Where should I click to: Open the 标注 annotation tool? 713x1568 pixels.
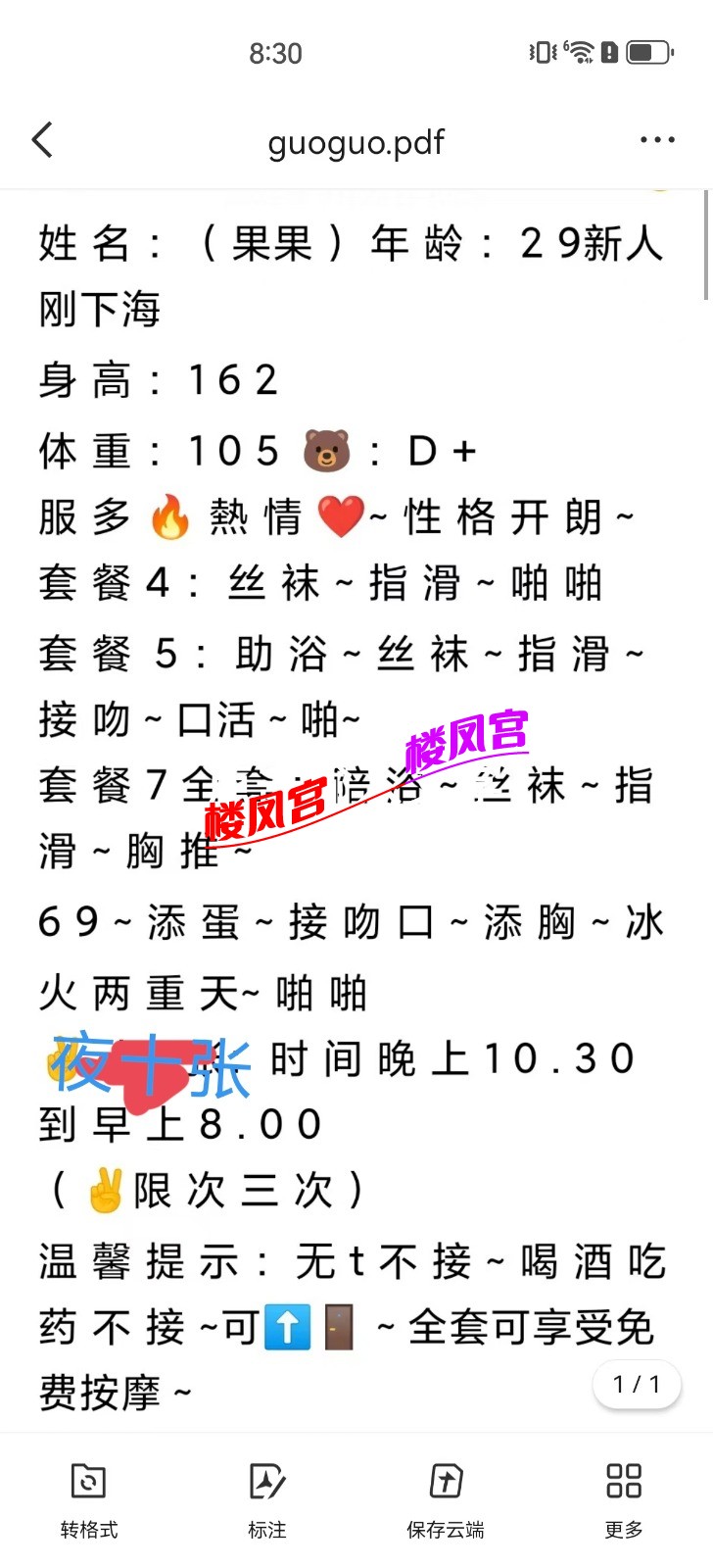point(266,1499)
